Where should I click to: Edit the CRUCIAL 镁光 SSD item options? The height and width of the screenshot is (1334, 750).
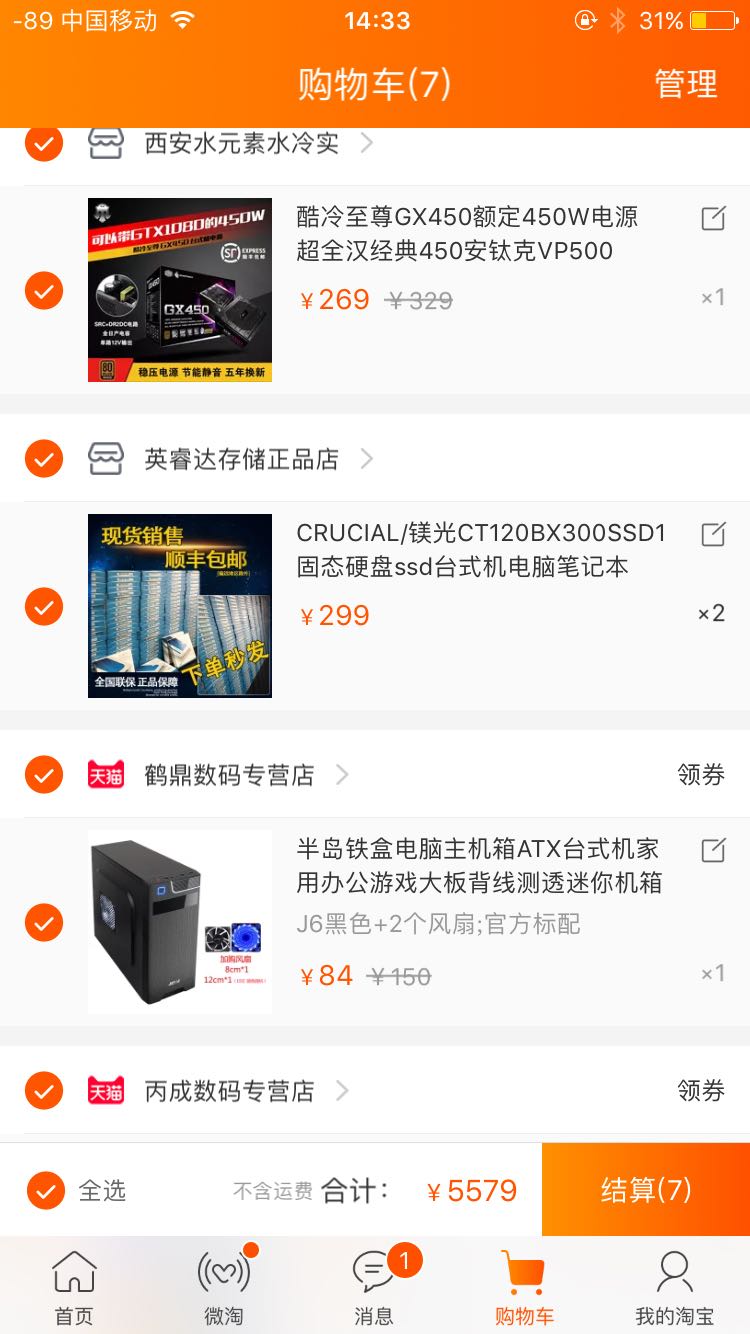tap(713, 534)
